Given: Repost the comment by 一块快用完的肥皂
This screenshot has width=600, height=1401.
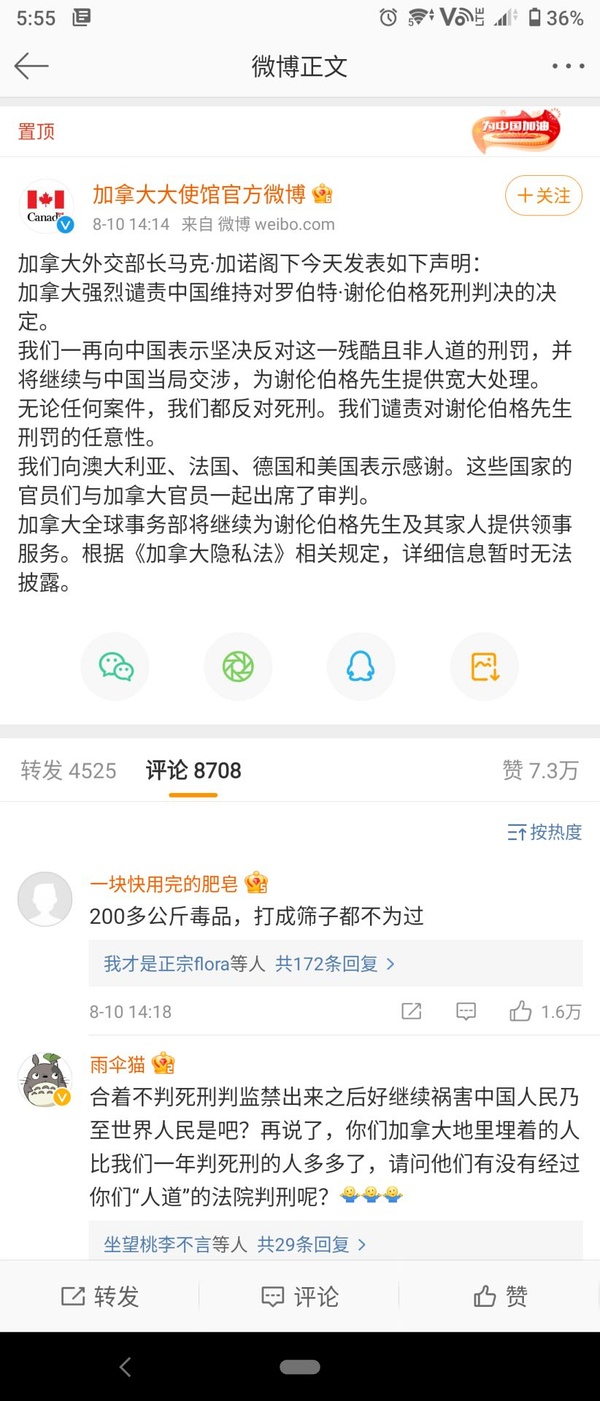Looking at the screenshot, I should tap(411, 1012).
